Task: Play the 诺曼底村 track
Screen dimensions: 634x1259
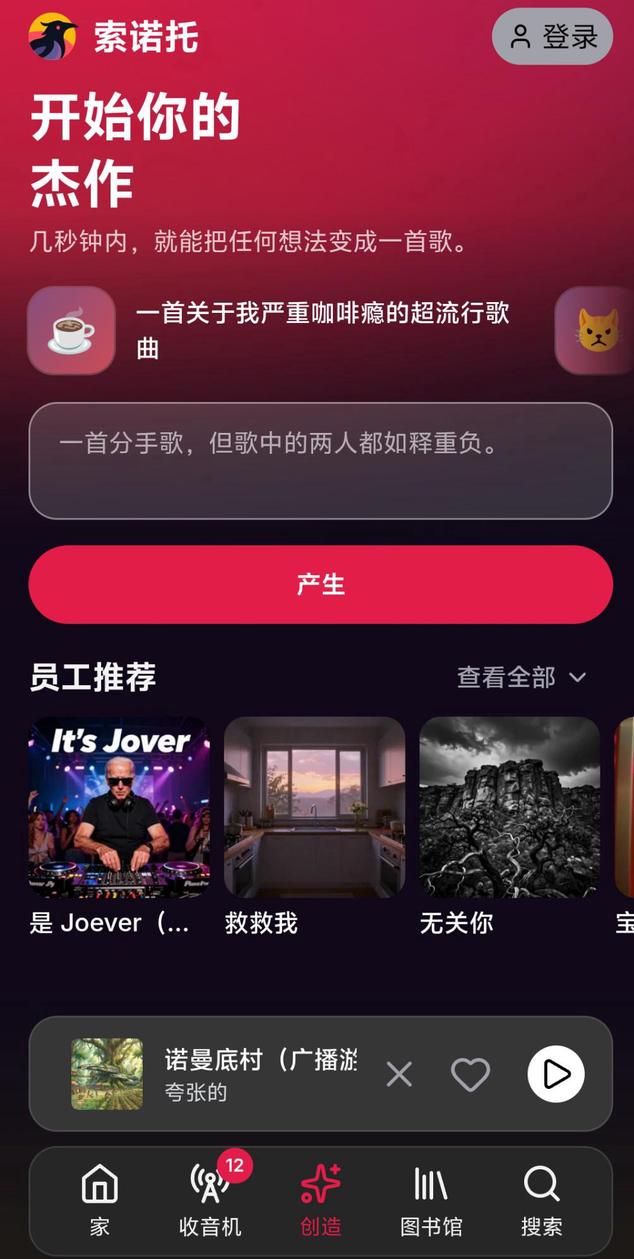Action: (x=555, y=1074)
